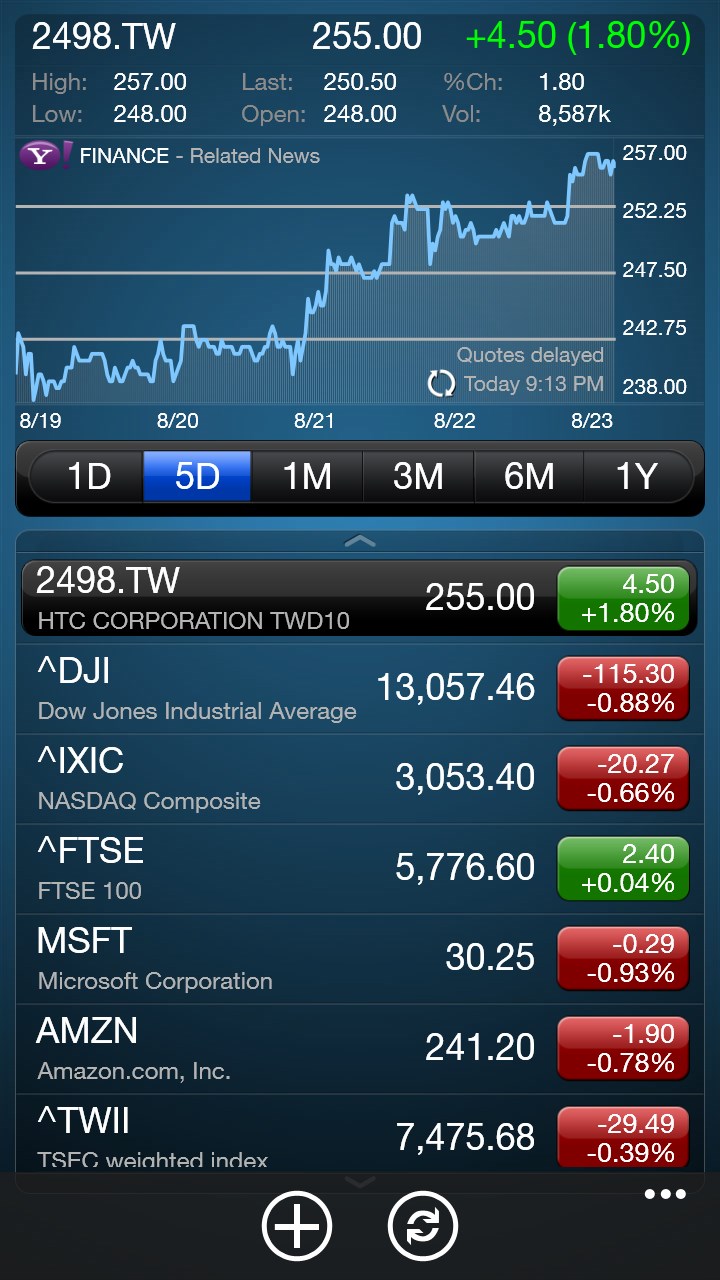720x1280 pixels.
Task: Refresh all stock quotes
Action: click(x=422, y=1225)
